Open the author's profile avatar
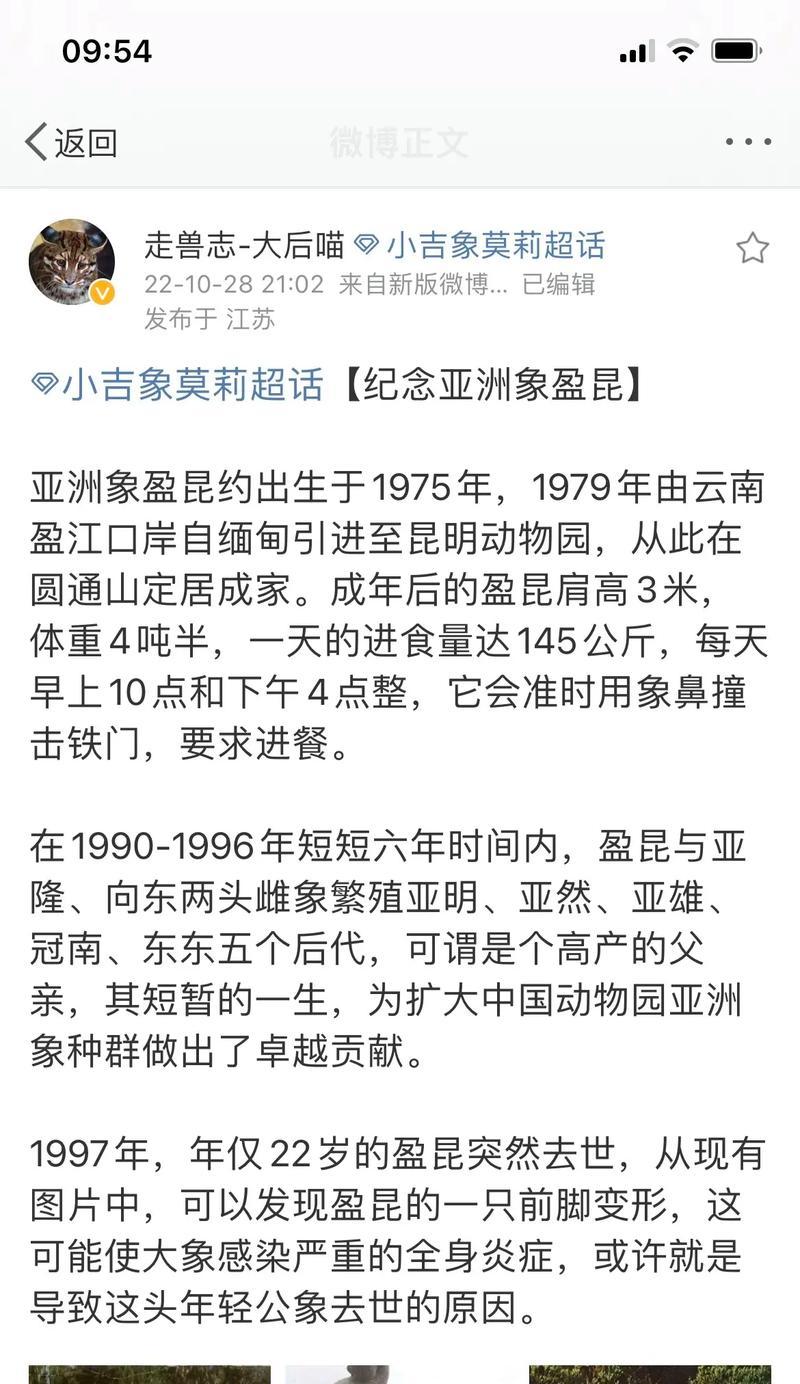The height and width of the screenshot is (1384, 800). pos(72,262)
